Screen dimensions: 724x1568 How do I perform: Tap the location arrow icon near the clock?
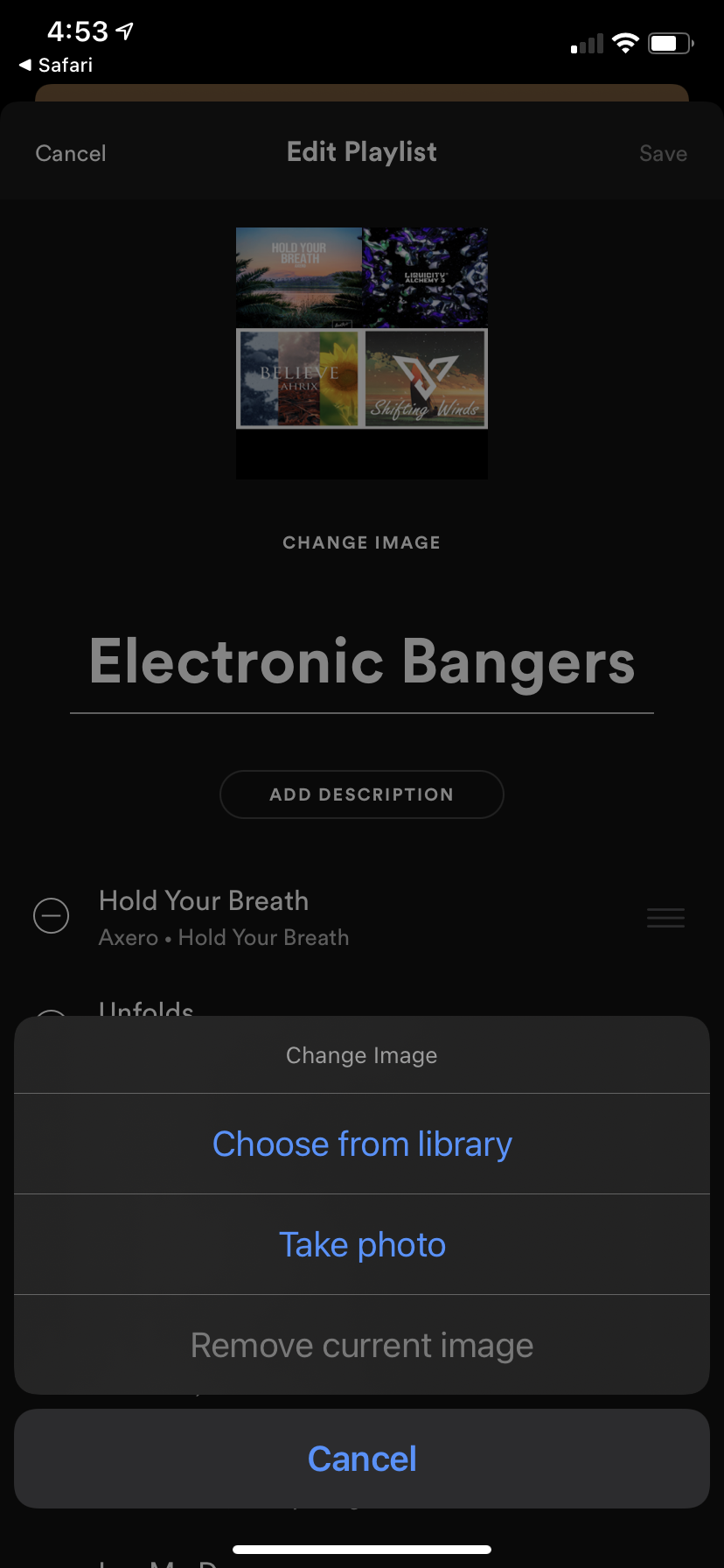125,30
